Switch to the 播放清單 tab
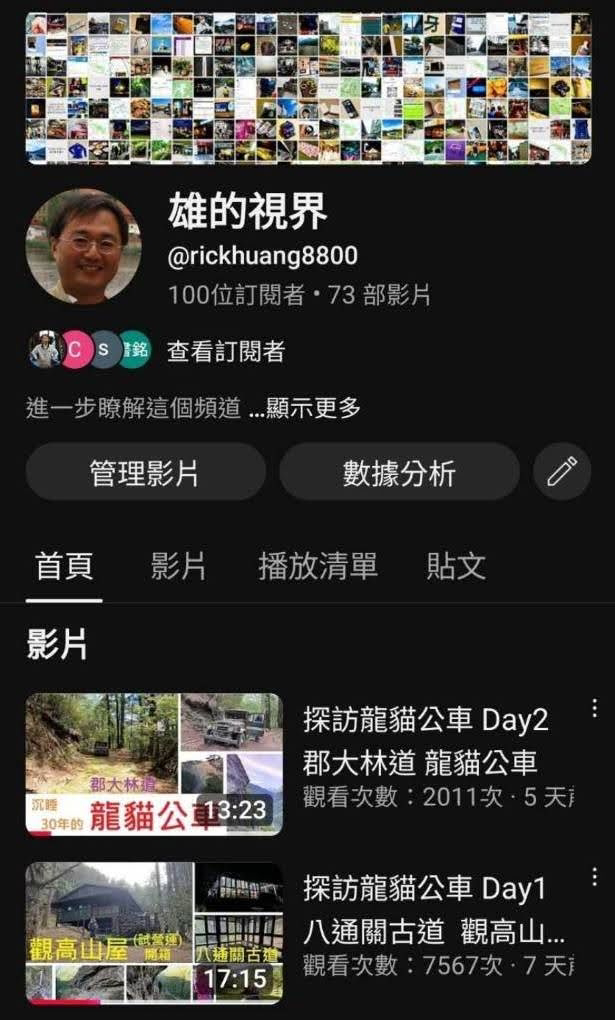Image resolution: width=615 pixels, height=1020 pixels. [318, 566]
